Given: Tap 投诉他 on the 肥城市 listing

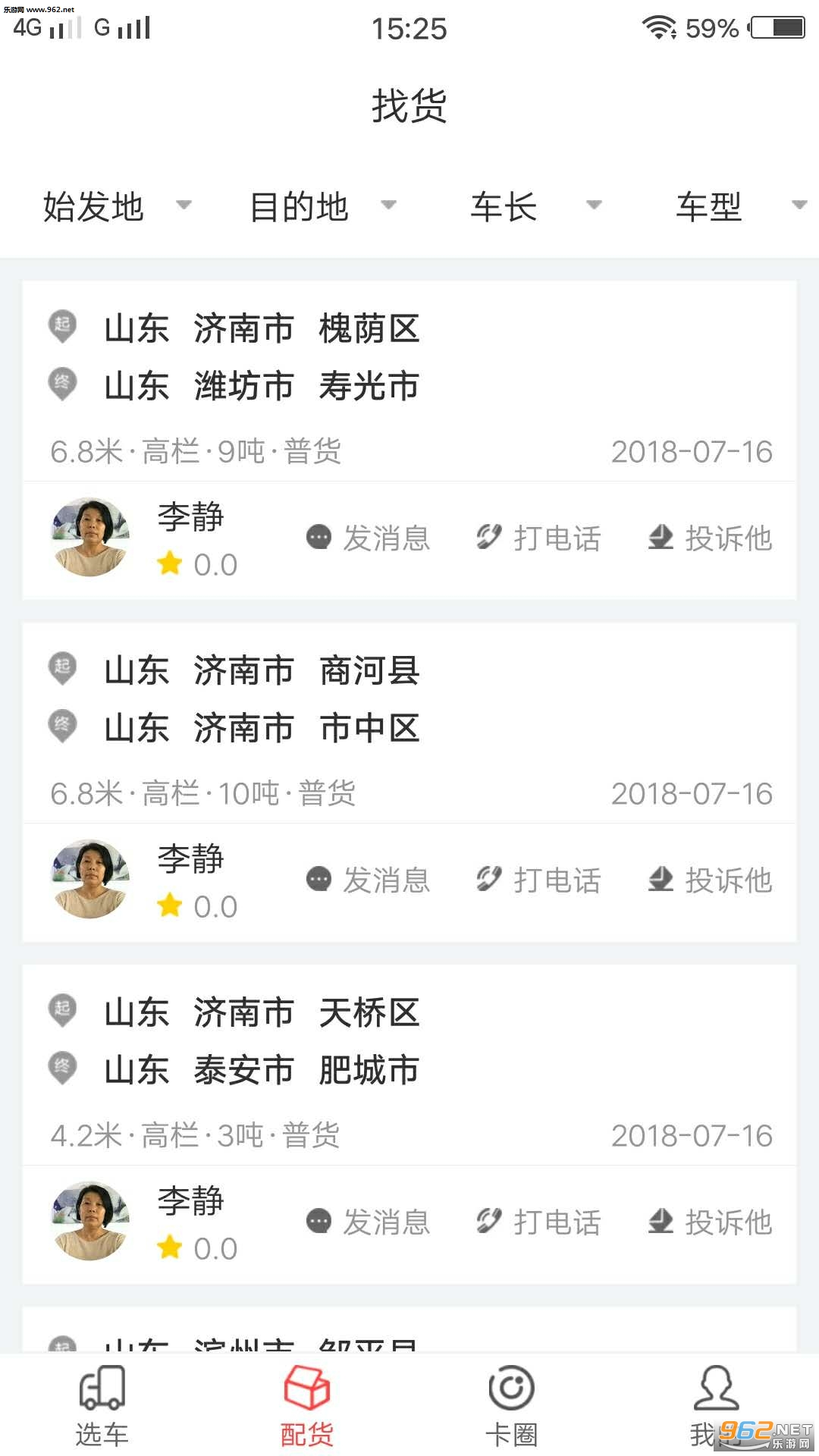Looking at the screenshot, I should [711, 1222].
